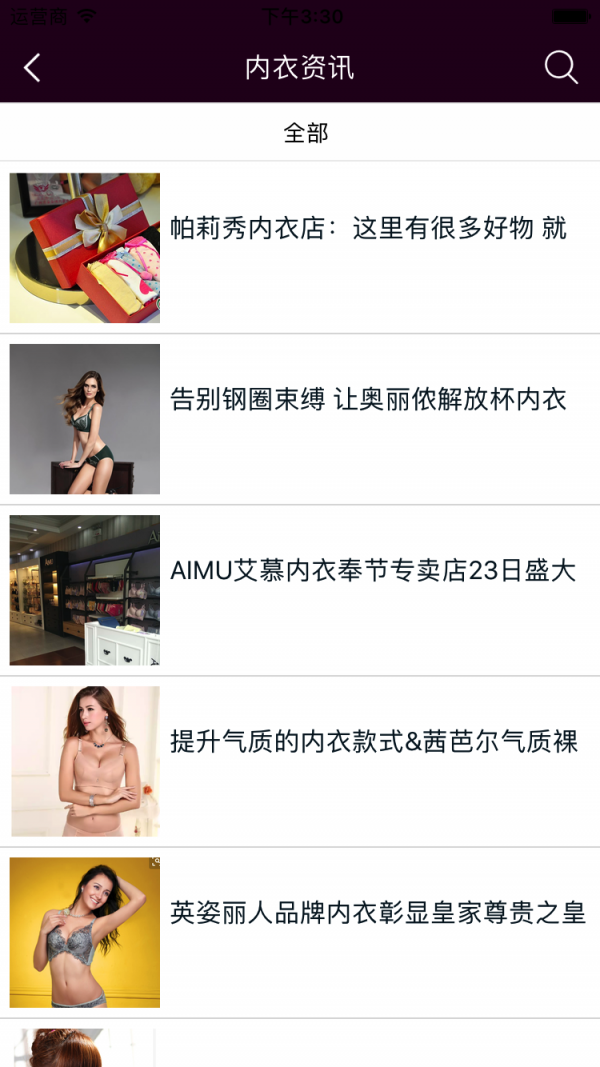Screen dimensions: 600x1067
Task: Go back using the top-left arrow
Action: (x=32, y=68)
